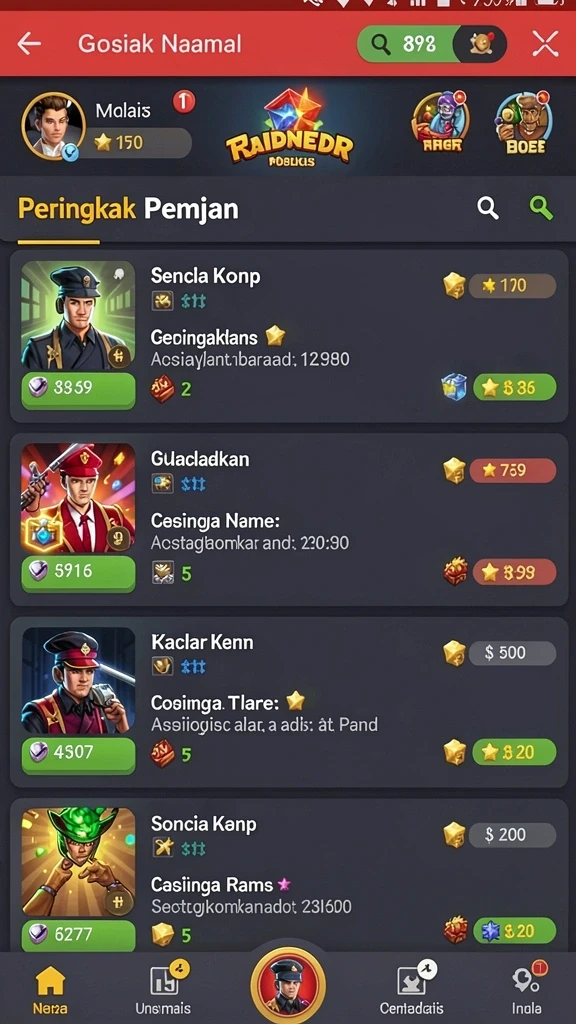Tap the white search icon beside Peringkak Pemjan

coord(488,208)
